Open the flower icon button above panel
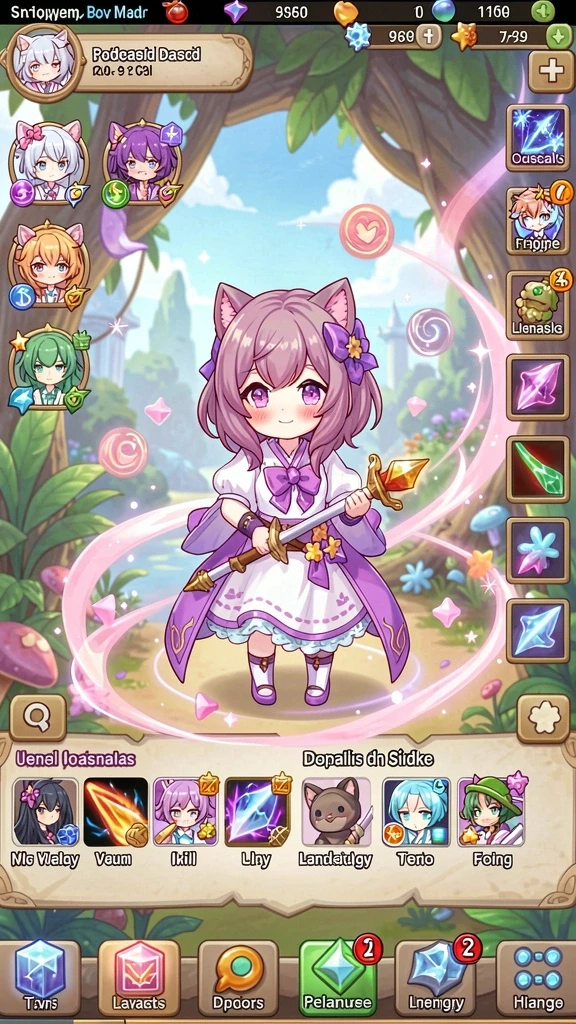 [x=543, y=718]
